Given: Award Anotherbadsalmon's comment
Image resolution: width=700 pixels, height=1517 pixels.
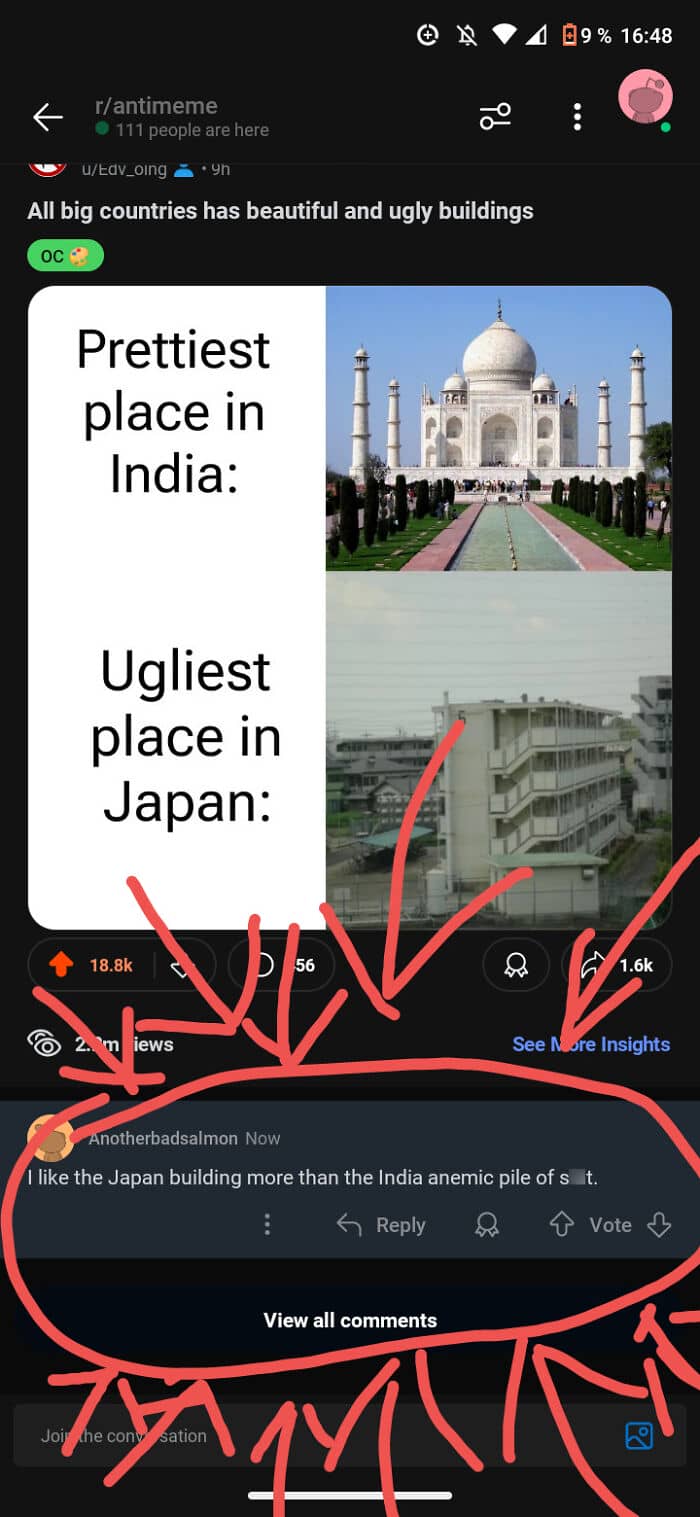Looking at the screenshot, I should 487,1225.
